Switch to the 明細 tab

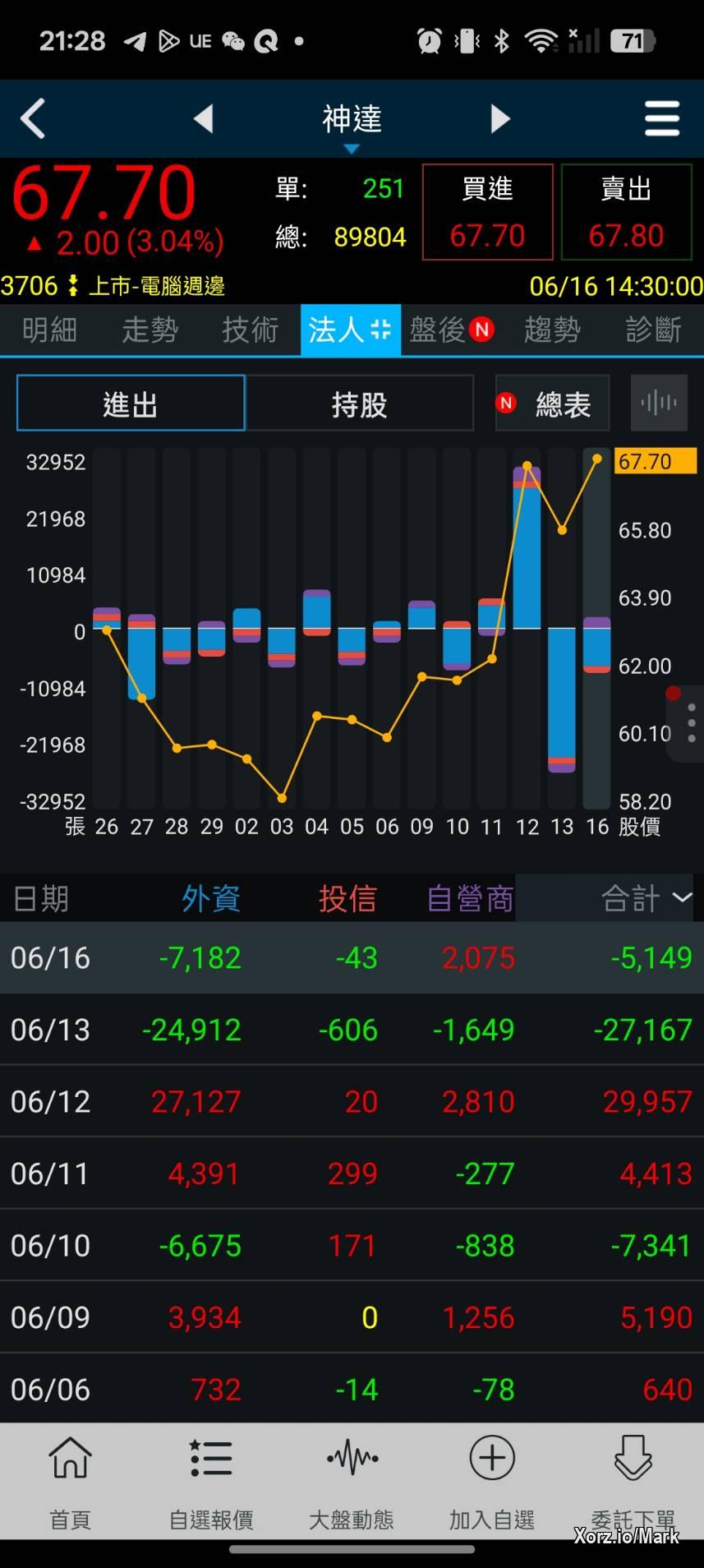coord(50,330)
